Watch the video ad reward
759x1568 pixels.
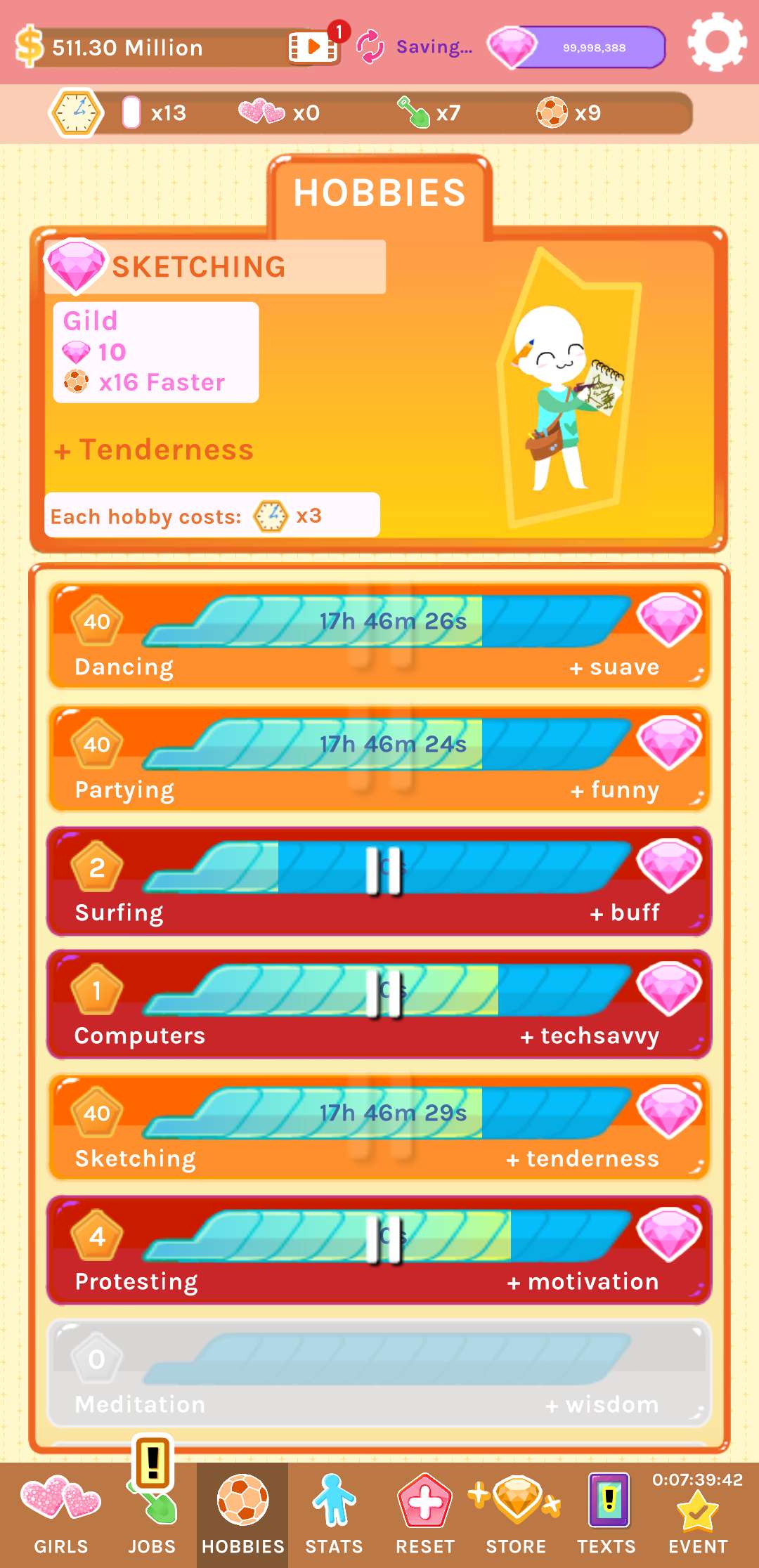313,47
